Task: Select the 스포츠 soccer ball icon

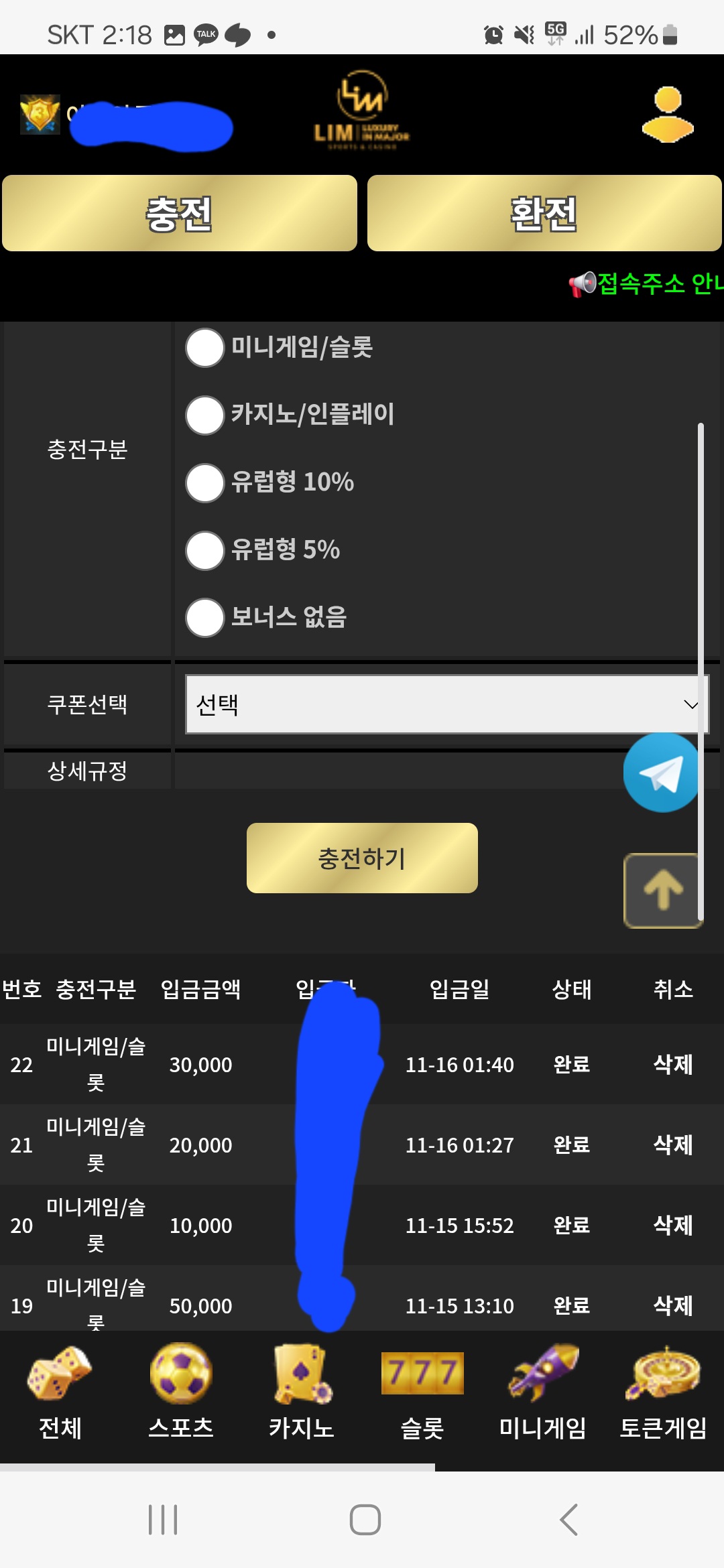Action: [179, 1373]
